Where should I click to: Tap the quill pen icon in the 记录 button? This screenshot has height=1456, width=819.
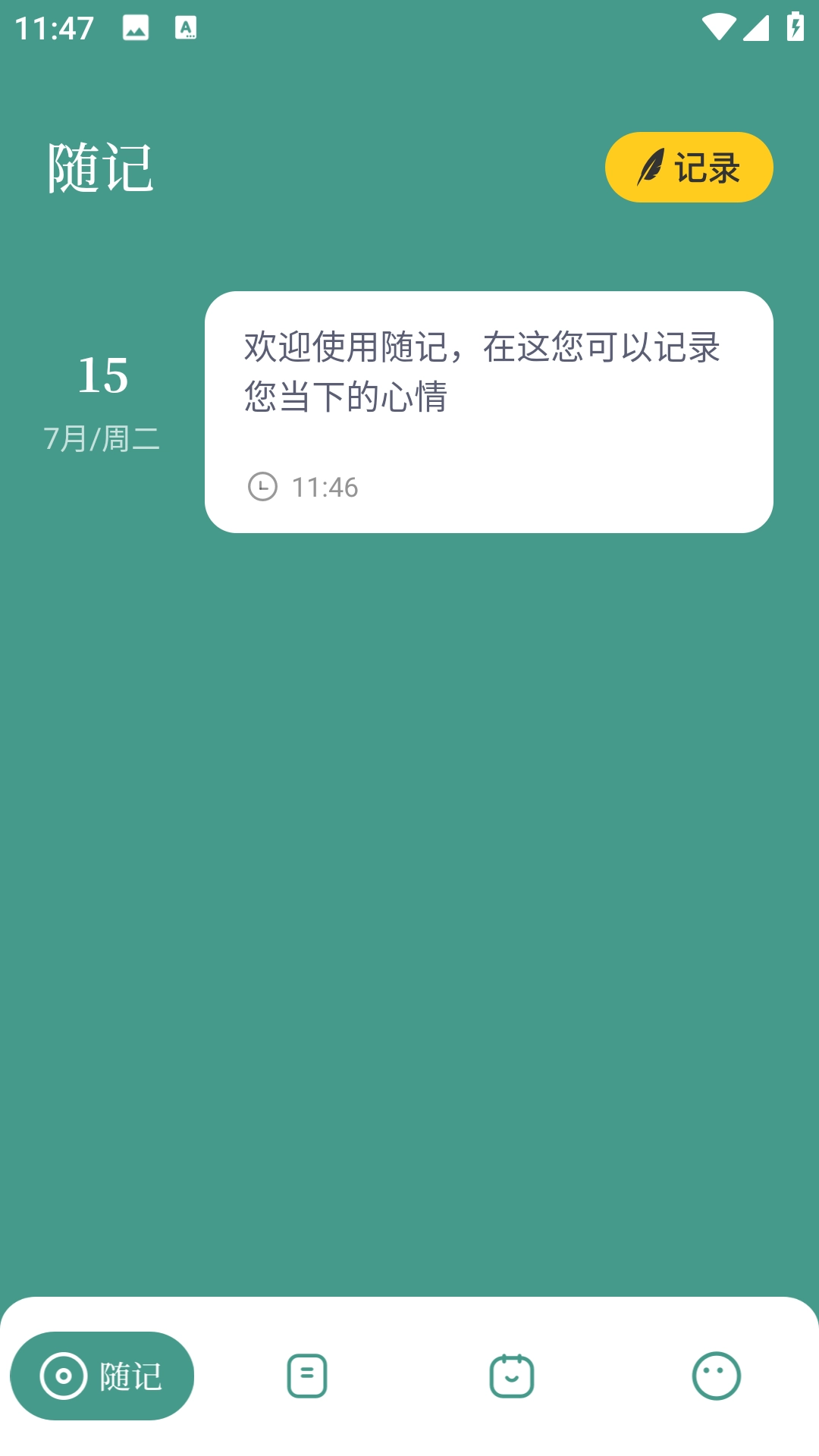click(651, 167)
